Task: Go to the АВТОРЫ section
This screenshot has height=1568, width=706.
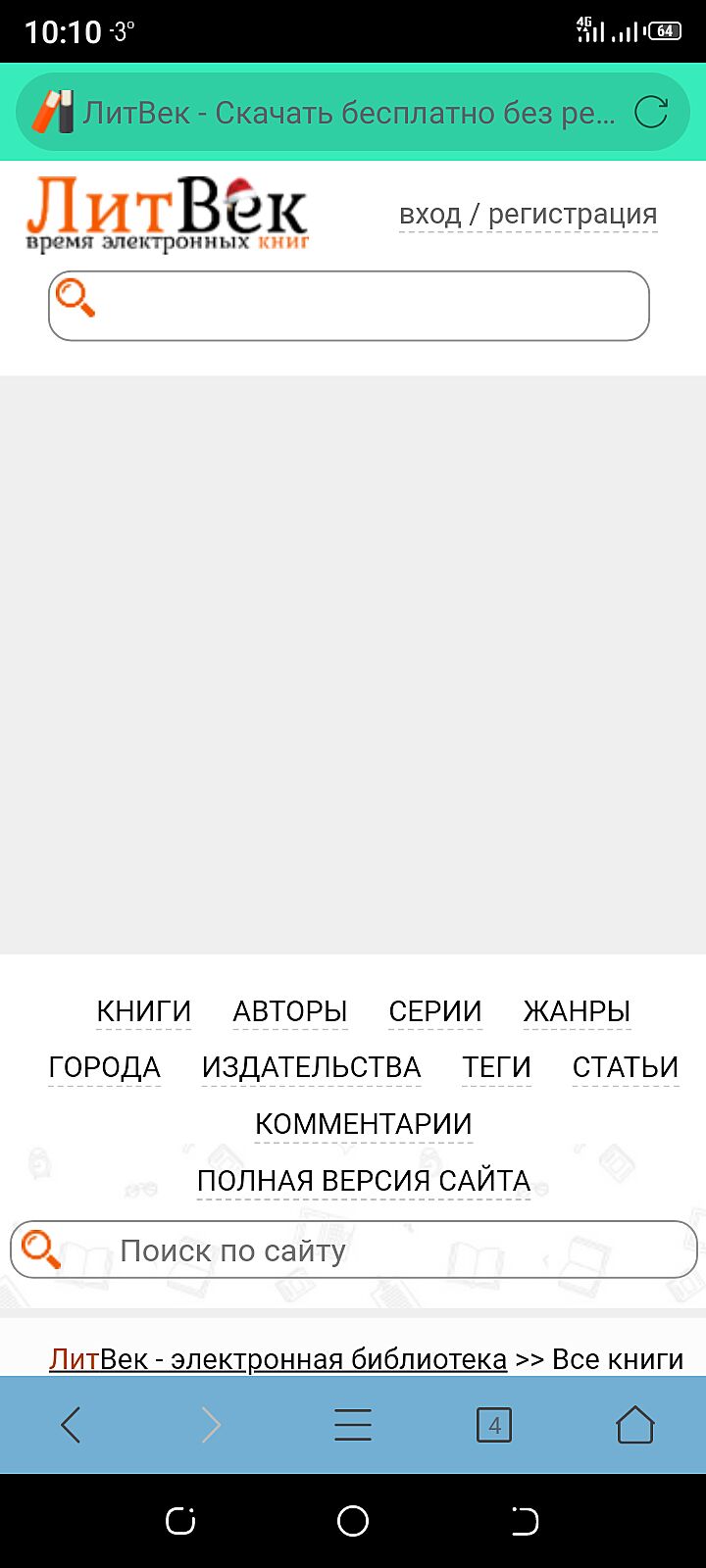Action: click(290, 1011)
